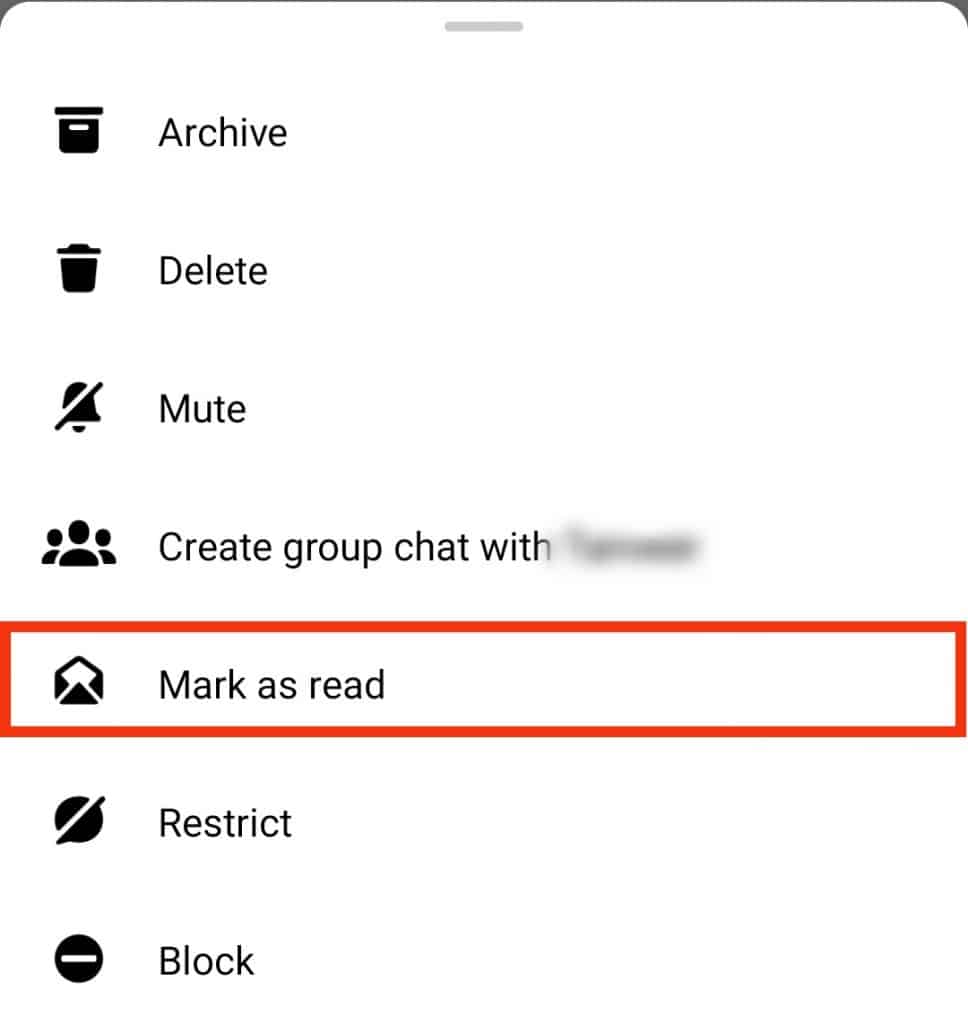
Task: Mute notifications for this conversation
Action: pos(200,408)
